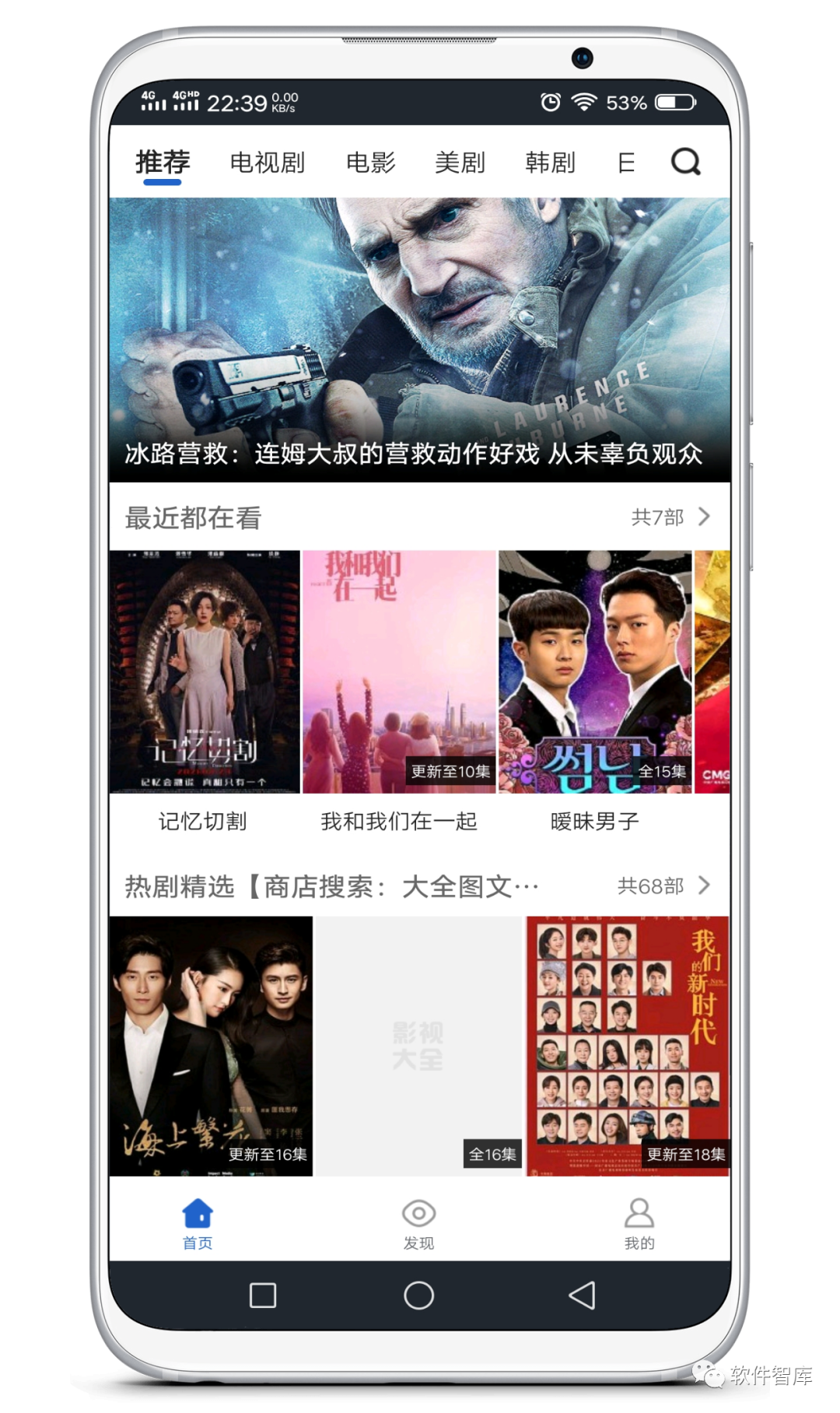Tap the system back button
This screenshot has width=840, height=1413.
pos(582,1296)
